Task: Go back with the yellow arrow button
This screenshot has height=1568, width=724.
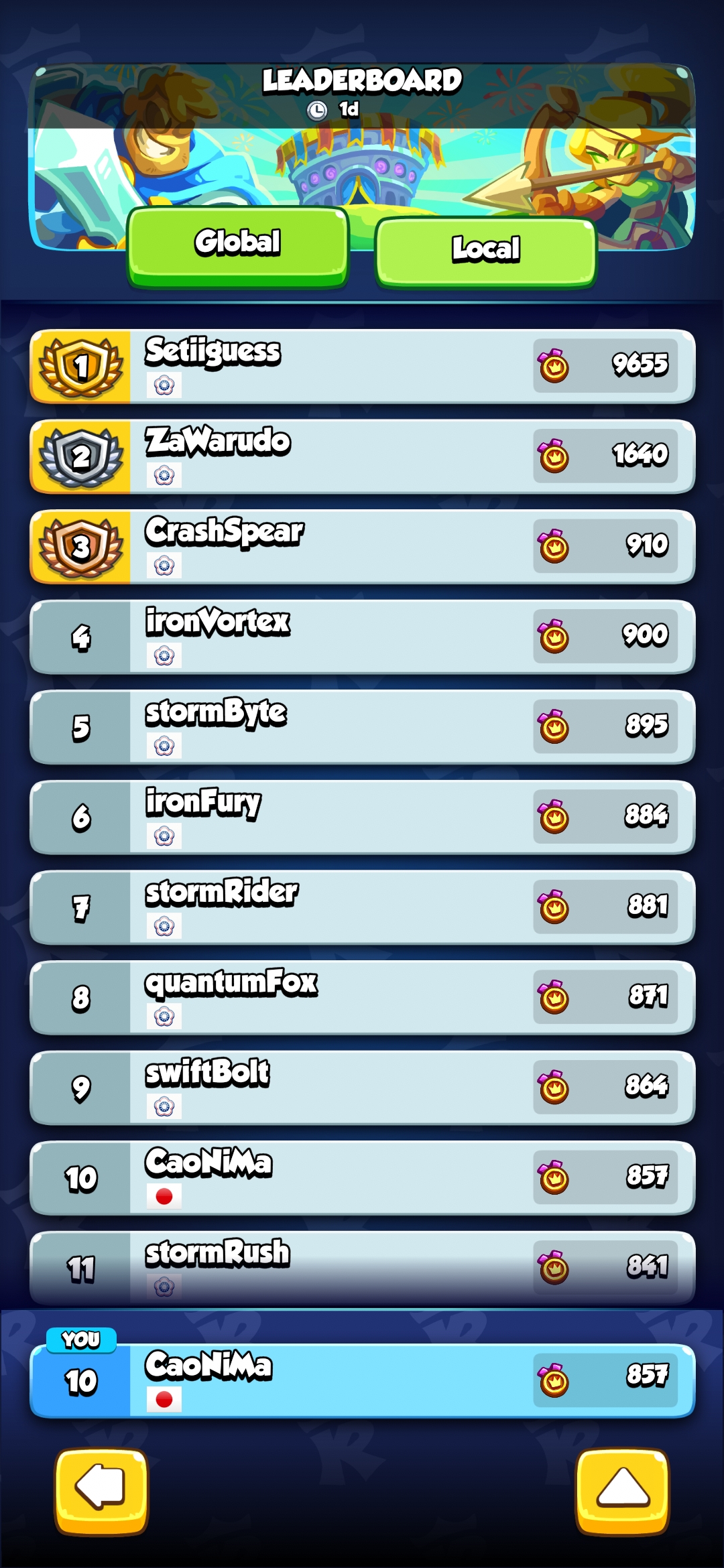Action: [x=101, y=1490]
